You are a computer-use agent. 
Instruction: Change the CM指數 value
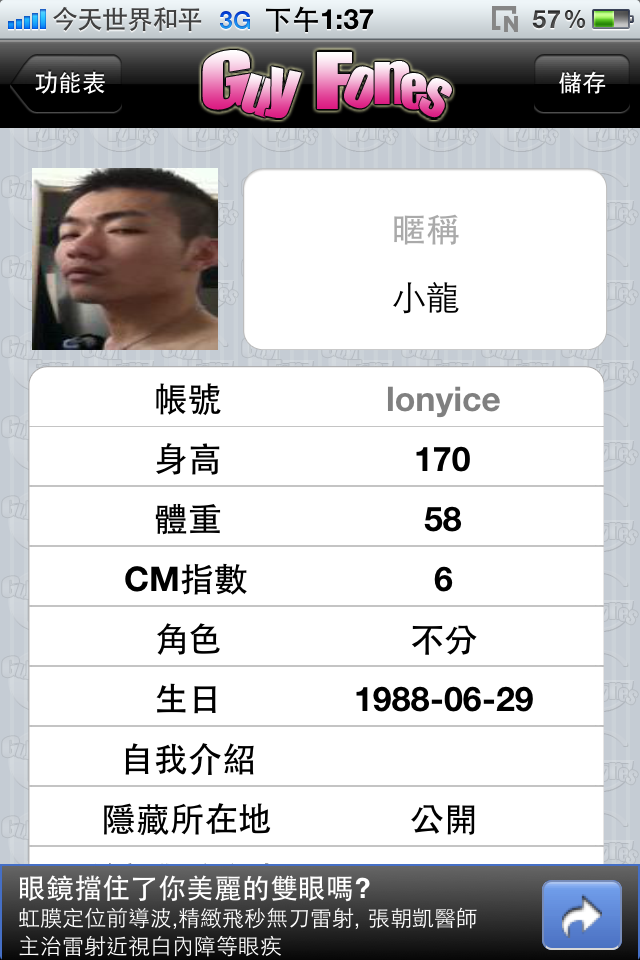tap(442, 579)
